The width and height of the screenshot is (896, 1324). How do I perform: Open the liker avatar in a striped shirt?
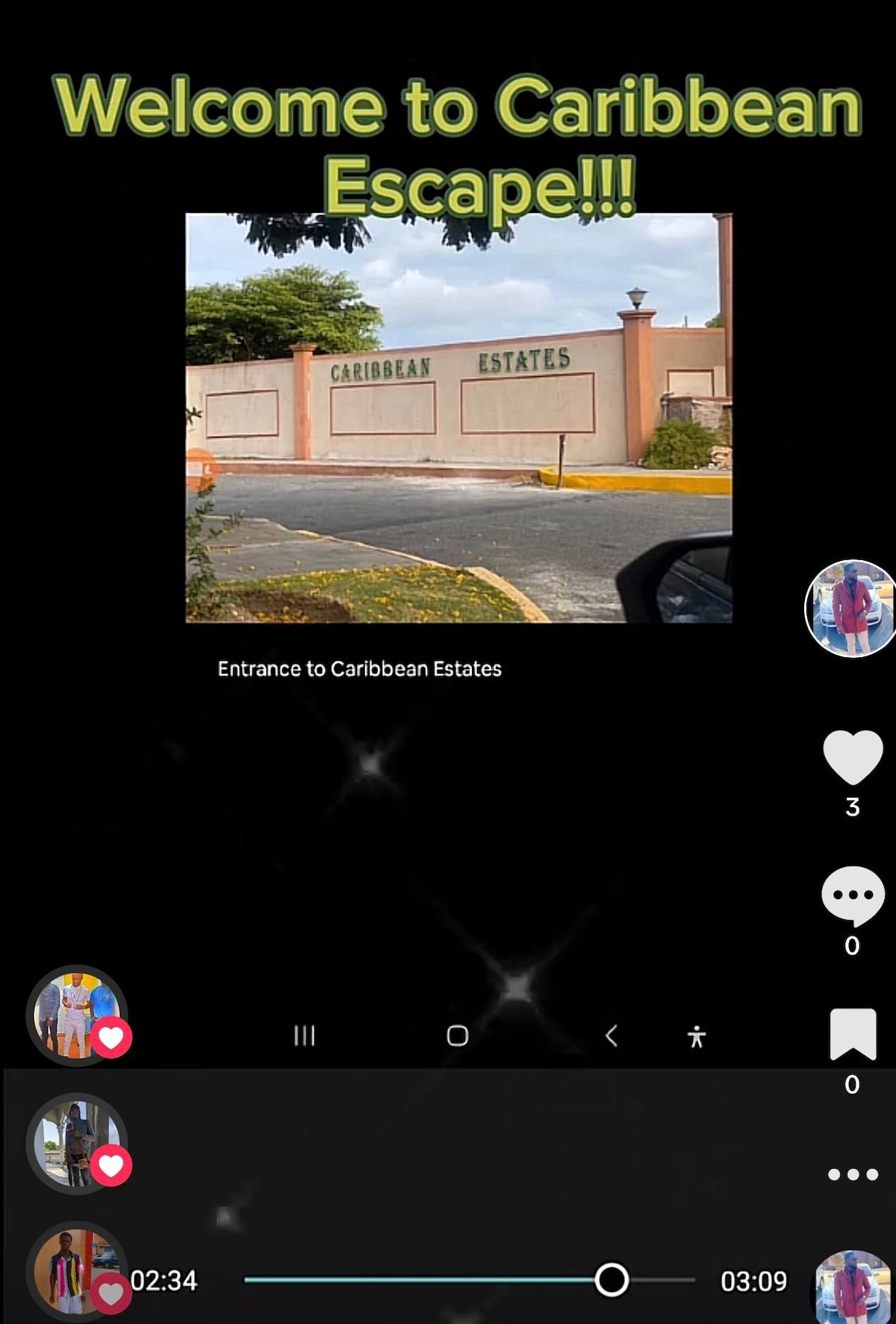pos(75,1271)
